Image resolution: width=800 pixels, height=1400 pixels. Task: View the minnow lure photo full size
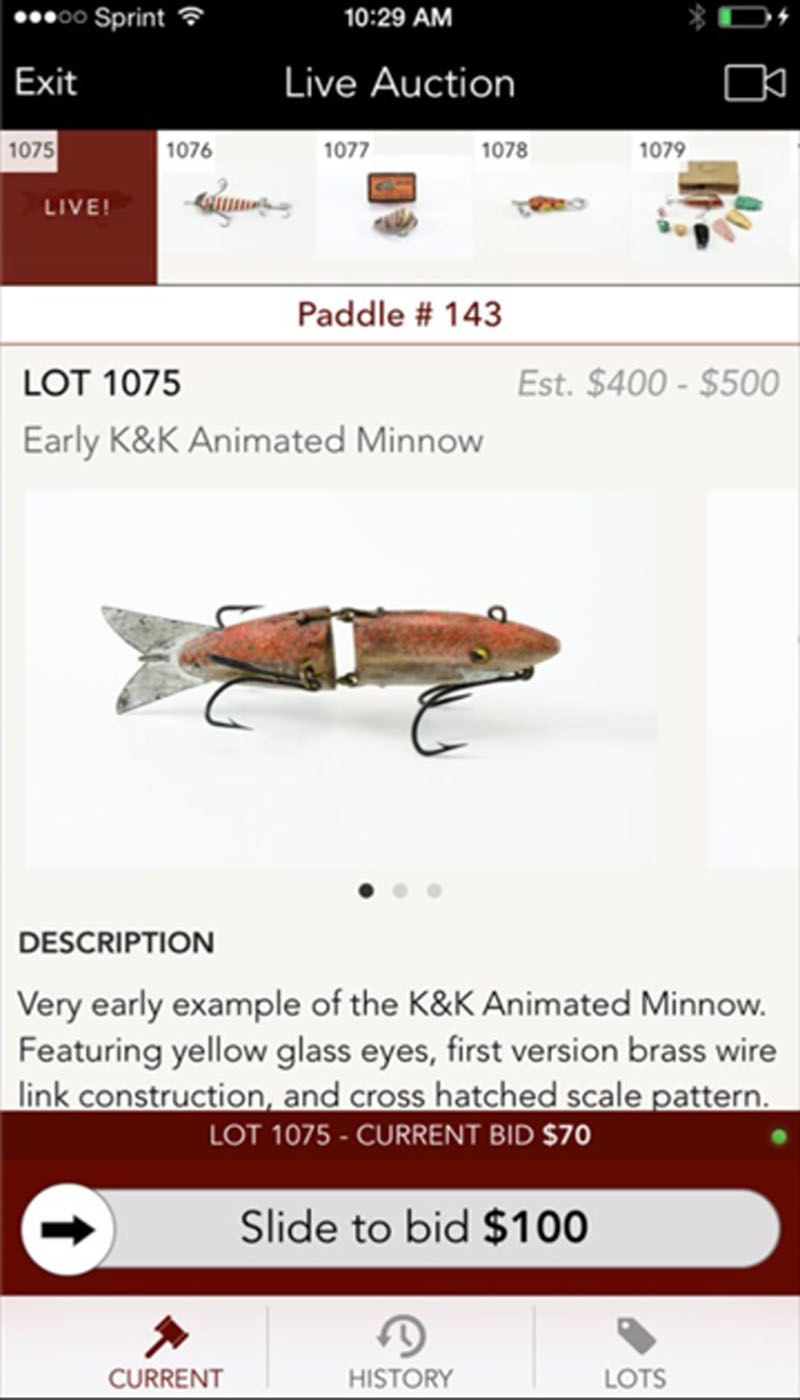[341, 679]
